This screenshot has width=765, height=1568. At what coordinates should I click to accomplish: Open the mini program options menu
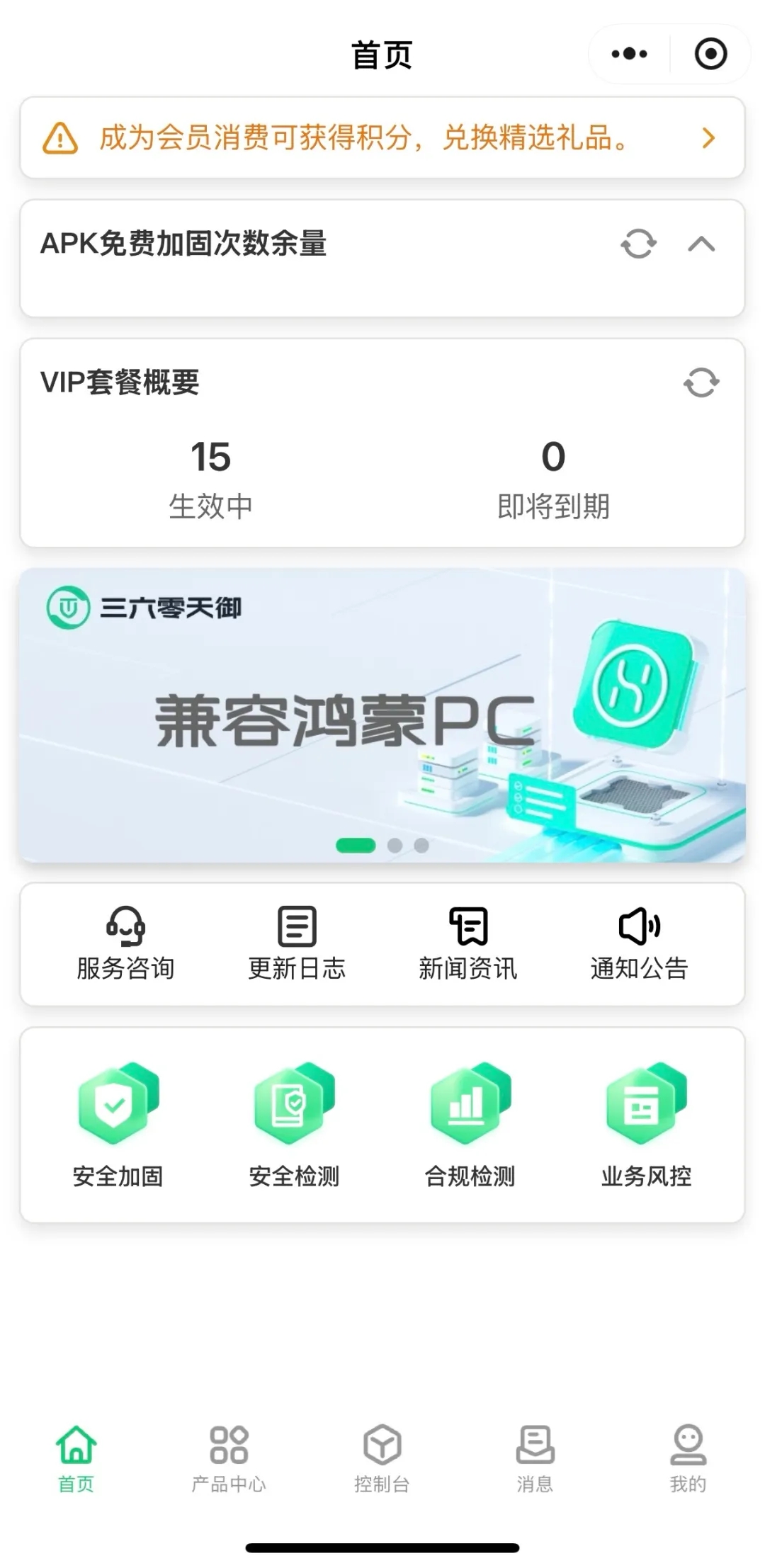628,53
